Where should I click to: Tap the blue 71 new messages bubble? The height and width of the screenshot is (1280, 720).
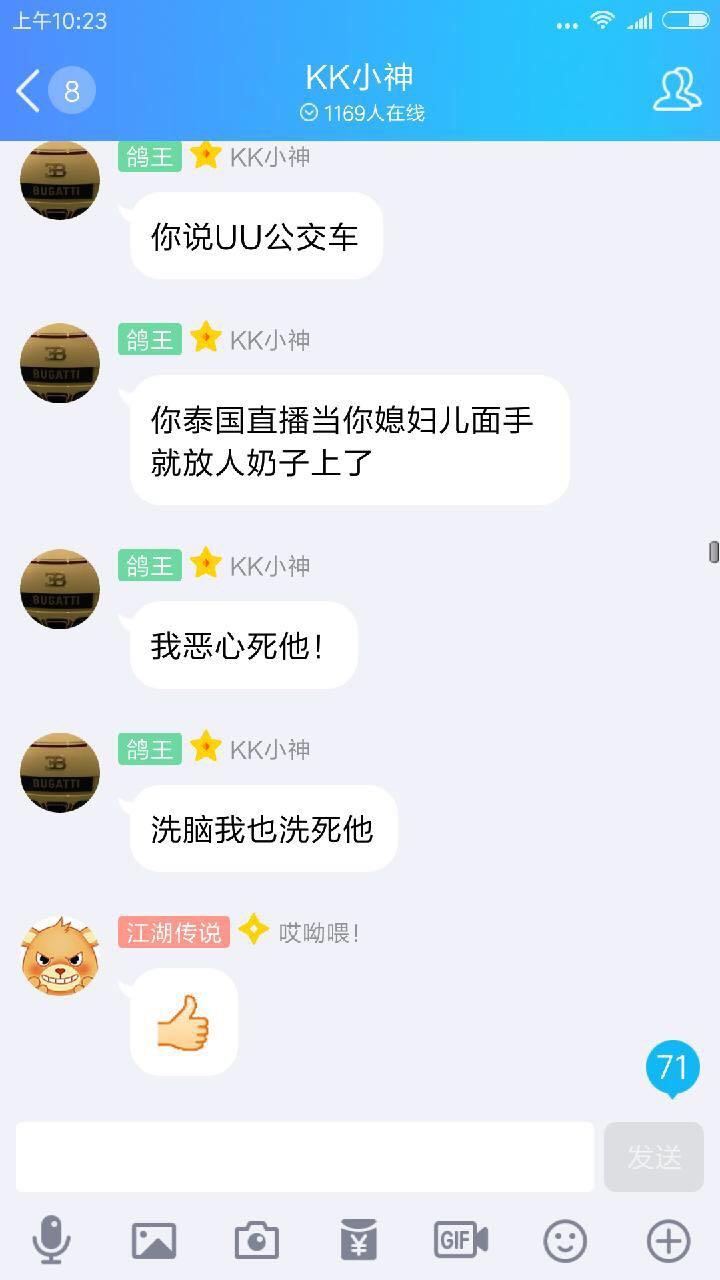tap(674, 1067)
